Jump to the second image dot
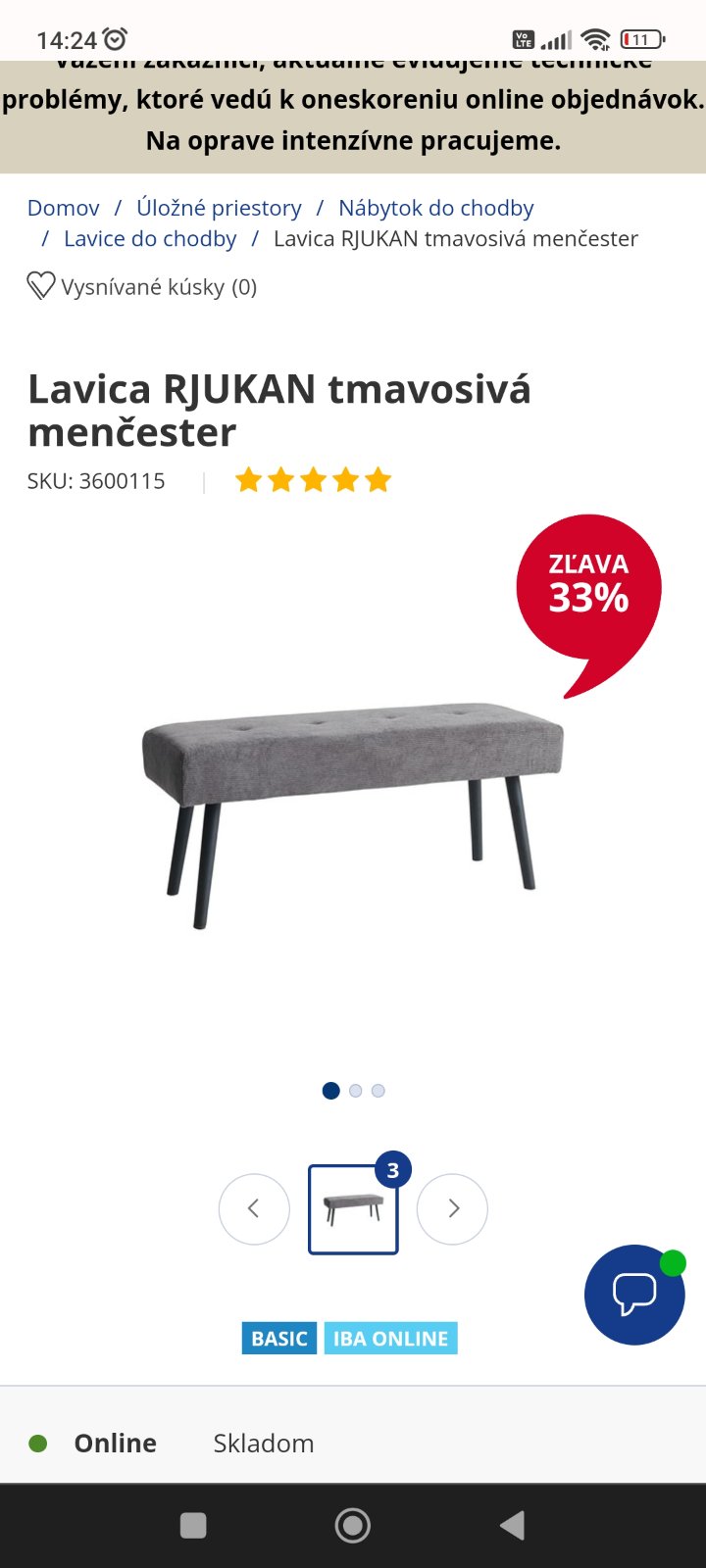 (x=355, y=1091)
